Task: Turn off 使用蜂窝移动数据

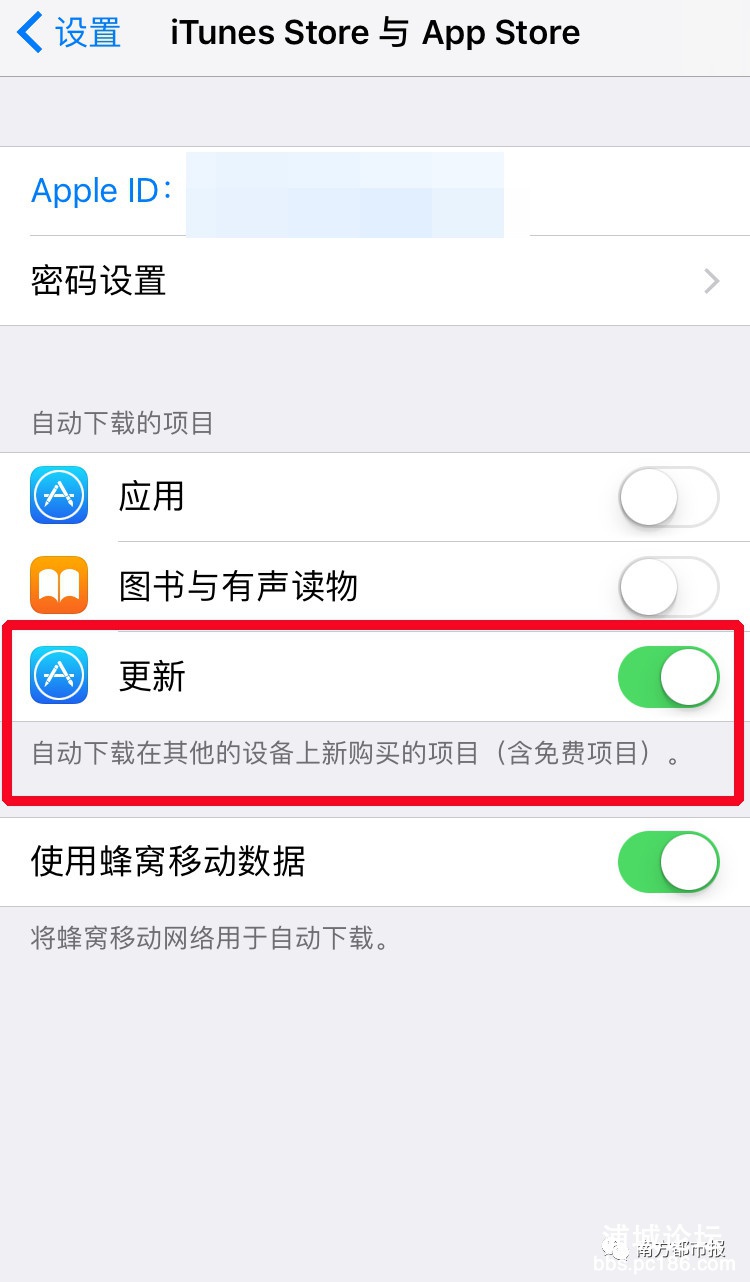Action: tap(668, 862)
